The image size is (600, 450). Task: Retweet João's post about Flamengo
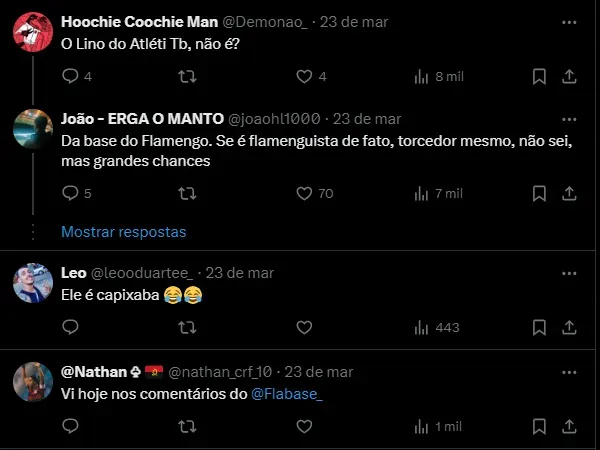[x=187, y=193]
